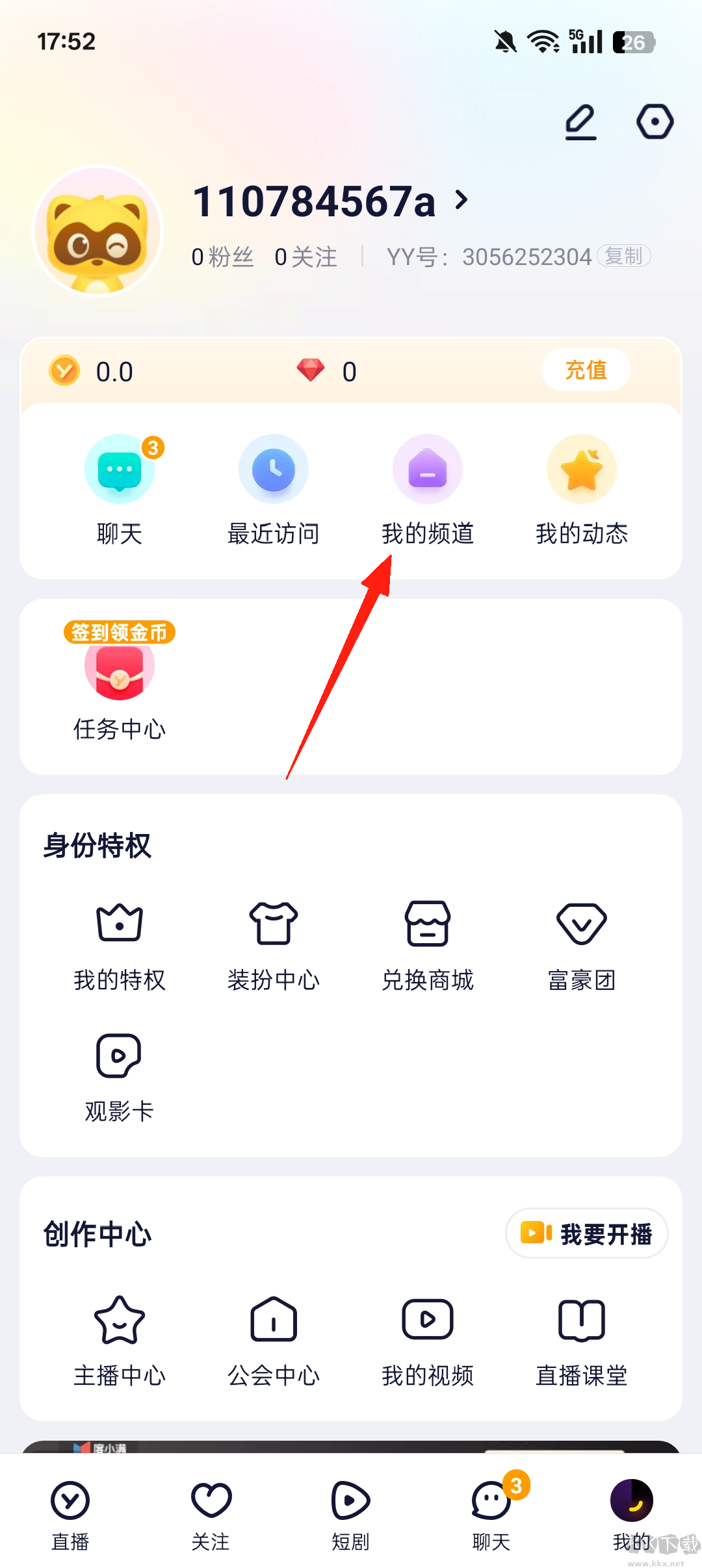Click the profile edit pencil icon
This screenshot has height=1568, width=702.
coord(580,121)
